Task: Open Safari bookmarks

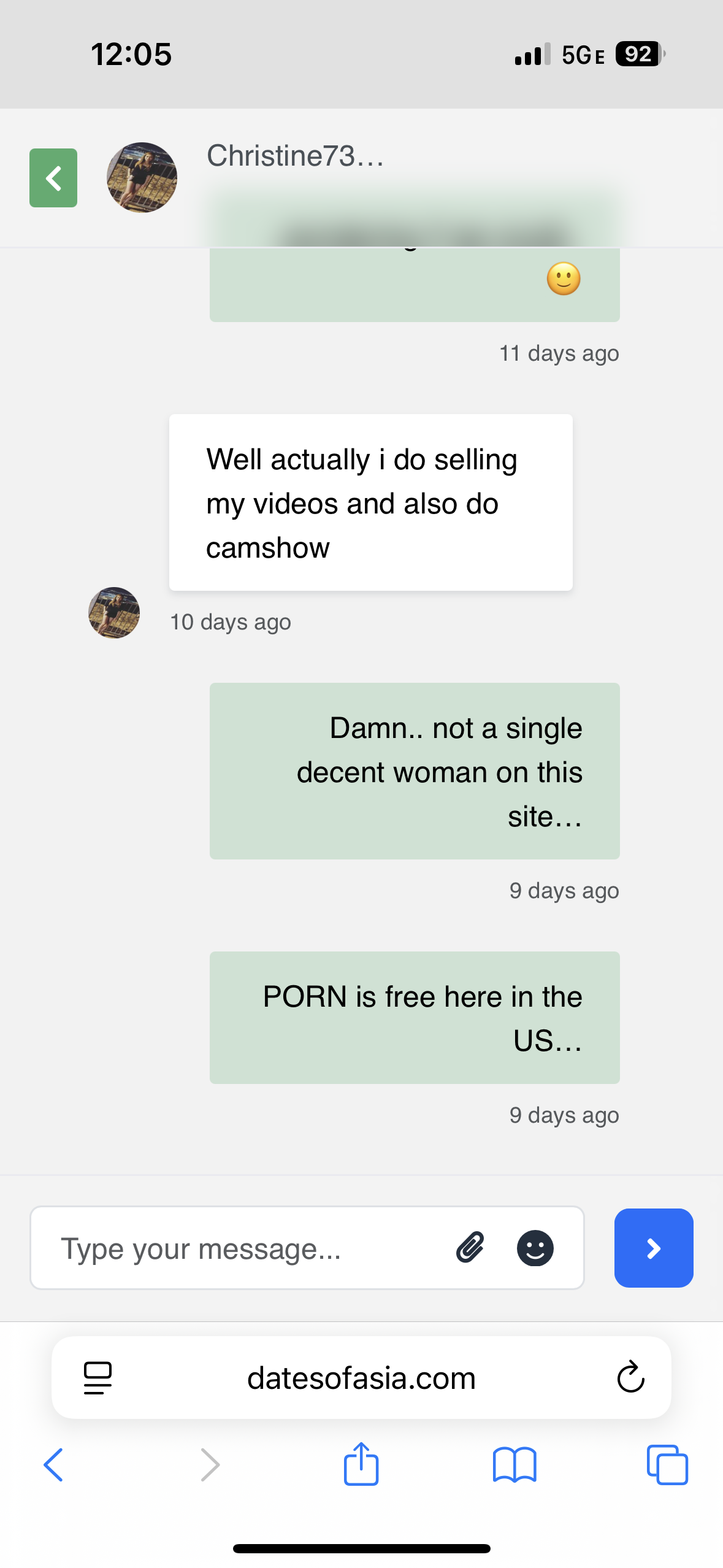Action: tap(515, 1465)
